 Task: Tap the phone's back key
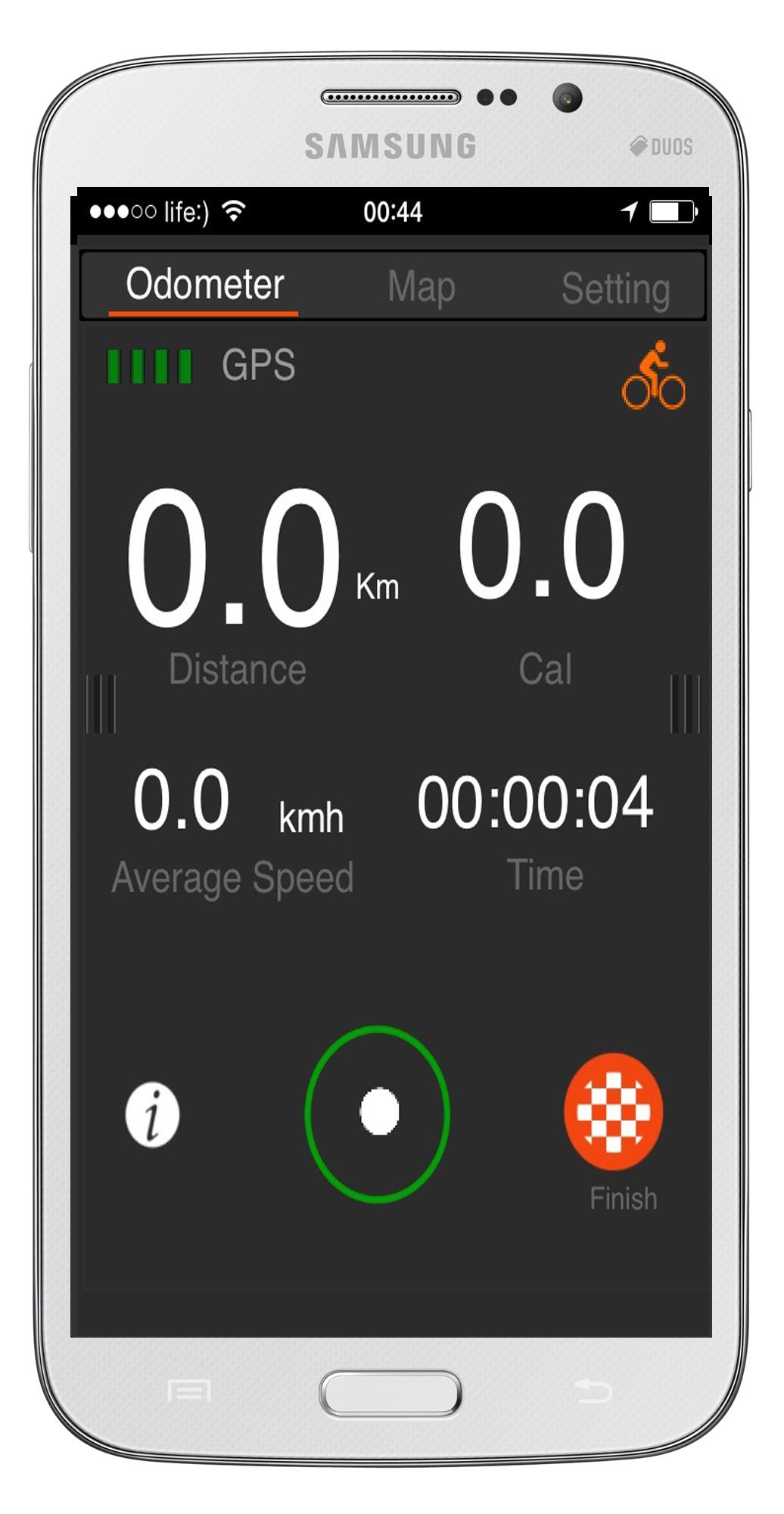593,1391
